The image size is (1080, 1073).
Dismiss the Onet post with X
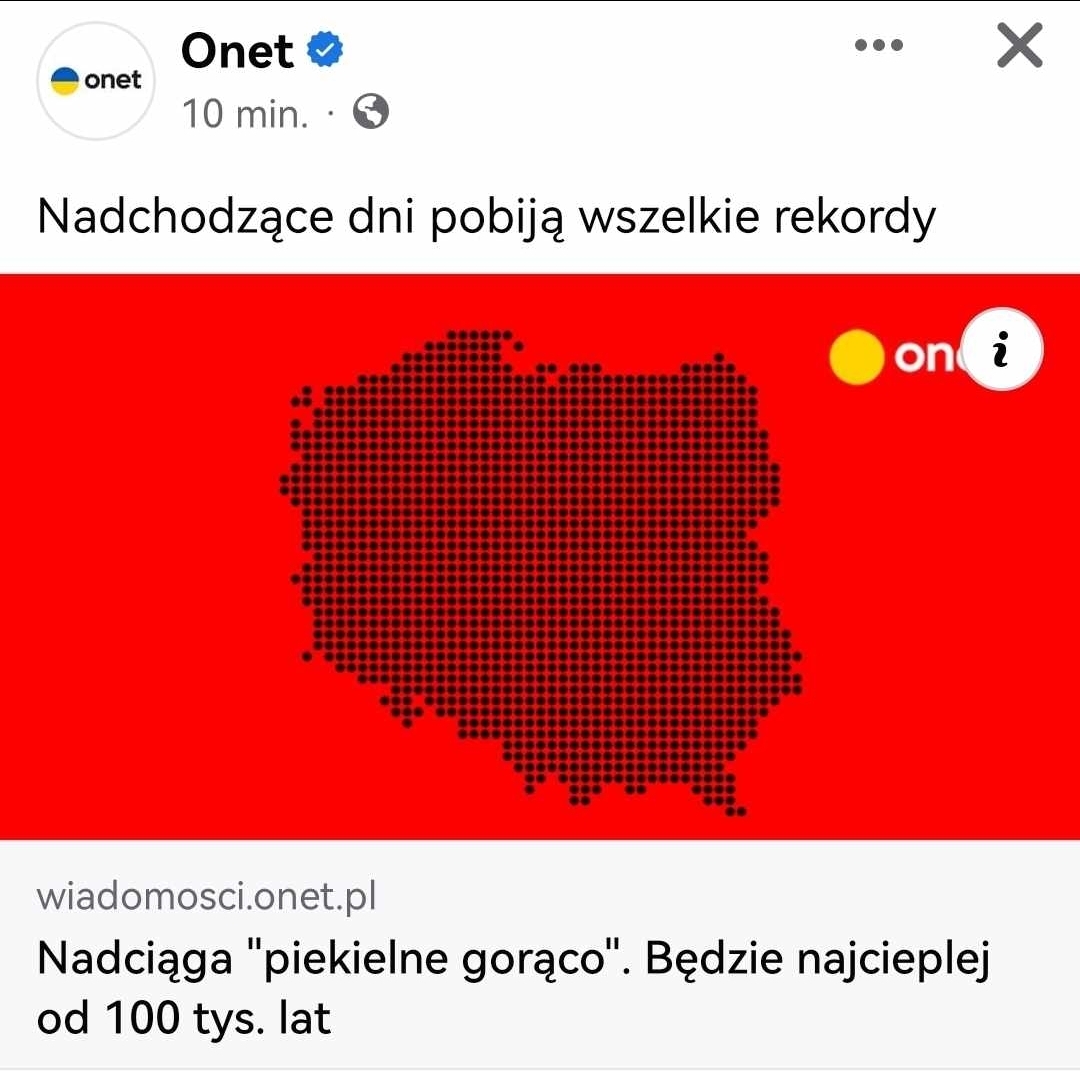pyautogui.click(x=1019, y=46)
